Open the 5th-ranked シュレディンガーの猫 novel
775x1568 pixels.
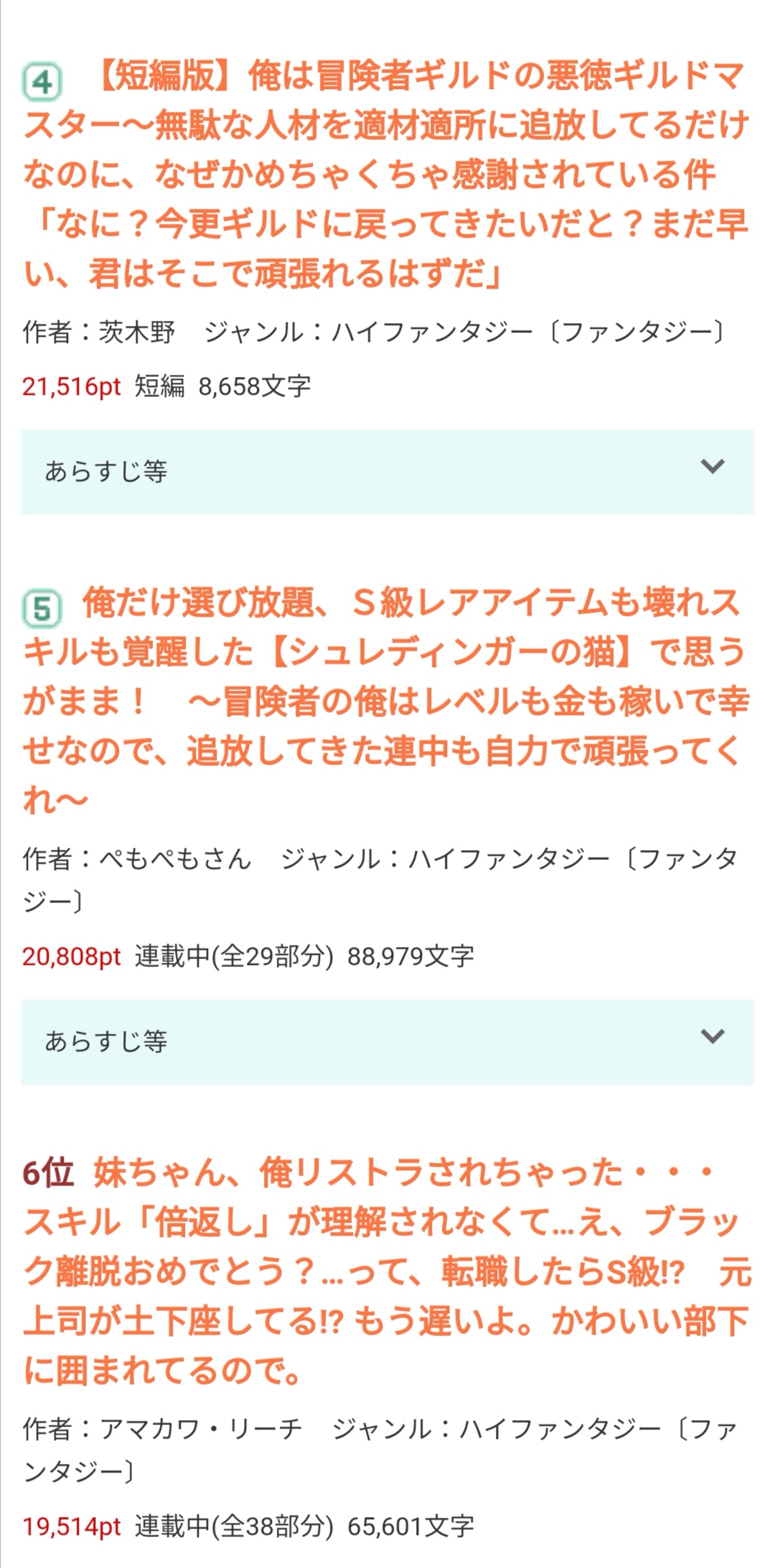(386, 701)
